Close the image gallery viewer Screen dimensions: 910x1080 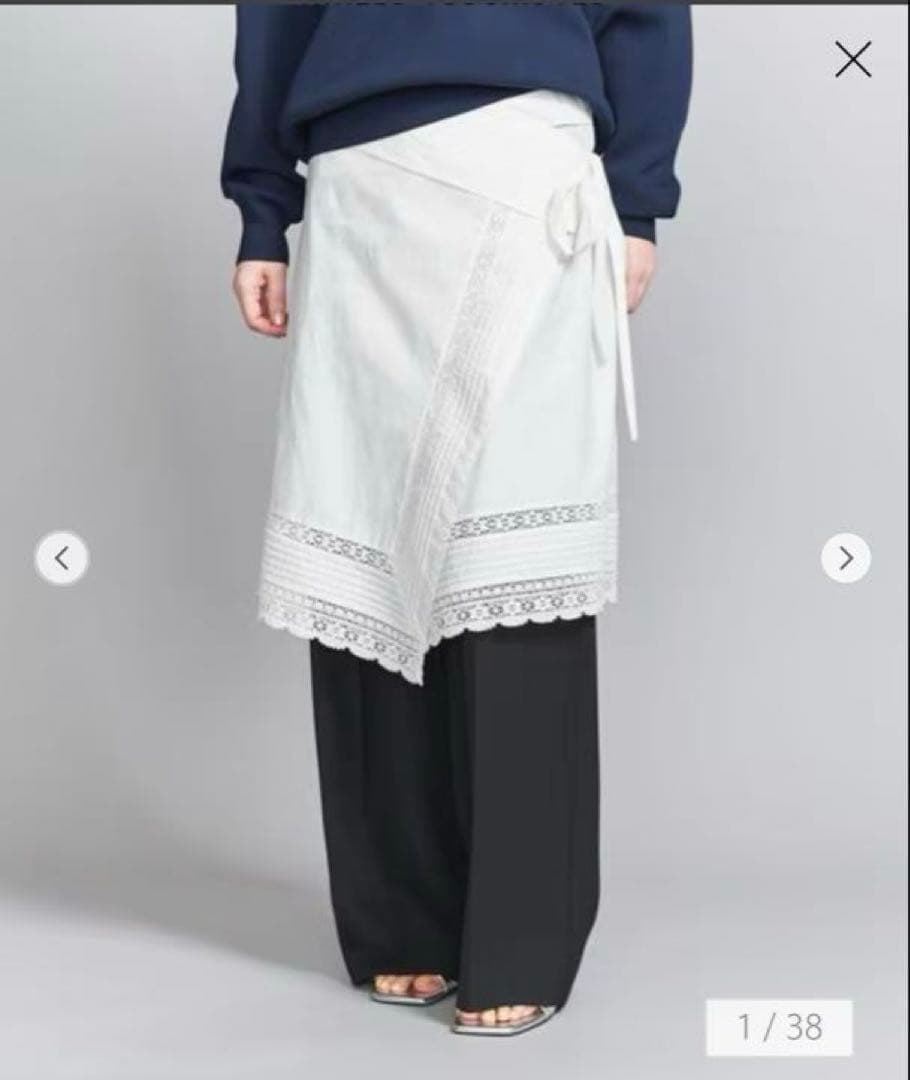853,61
